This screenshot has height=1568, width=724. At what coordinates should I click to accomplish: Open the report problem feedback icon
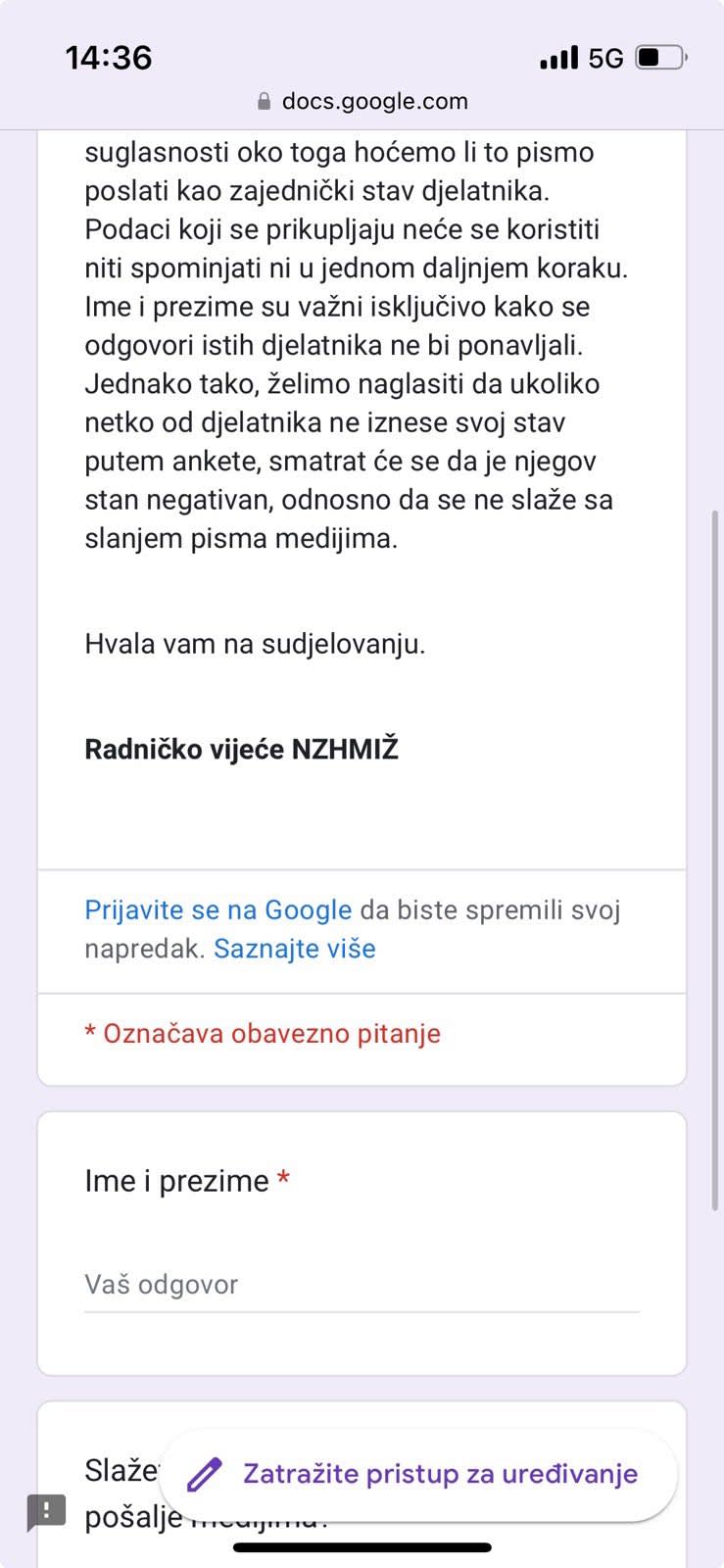click(x=46, y=1512)
